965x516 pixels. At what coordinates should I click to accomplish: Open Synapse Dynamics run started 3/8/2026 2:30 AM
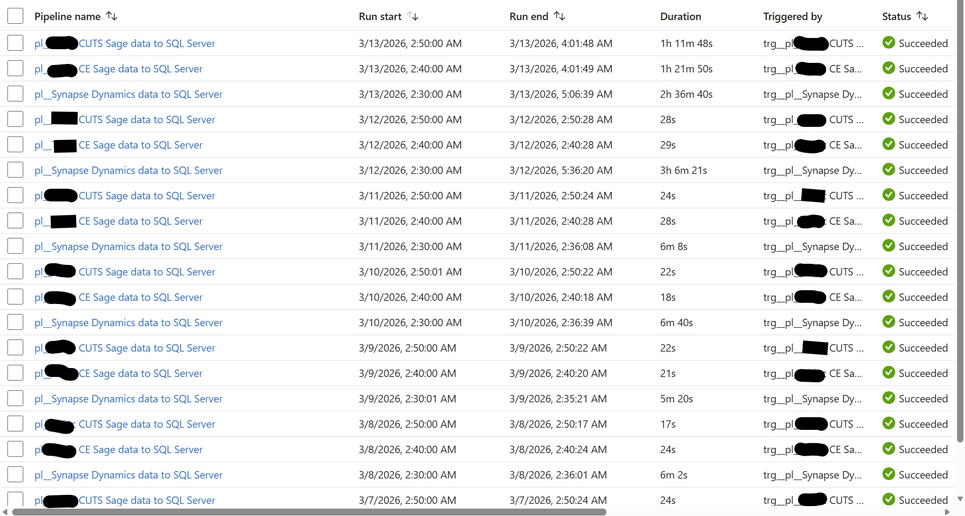(x=128, y=475)
